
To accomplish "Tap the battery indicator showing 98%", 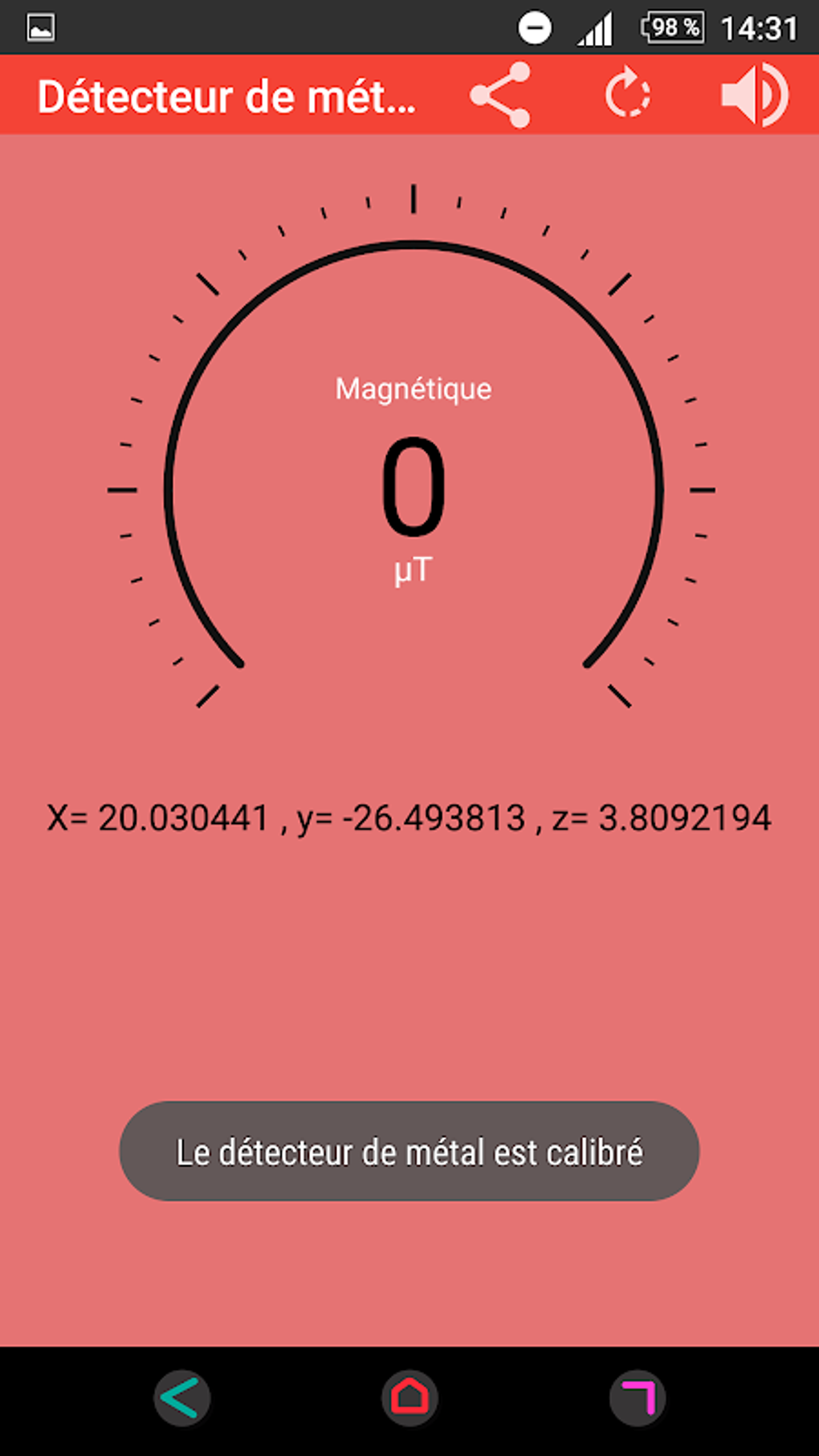I will pos(672,26).
